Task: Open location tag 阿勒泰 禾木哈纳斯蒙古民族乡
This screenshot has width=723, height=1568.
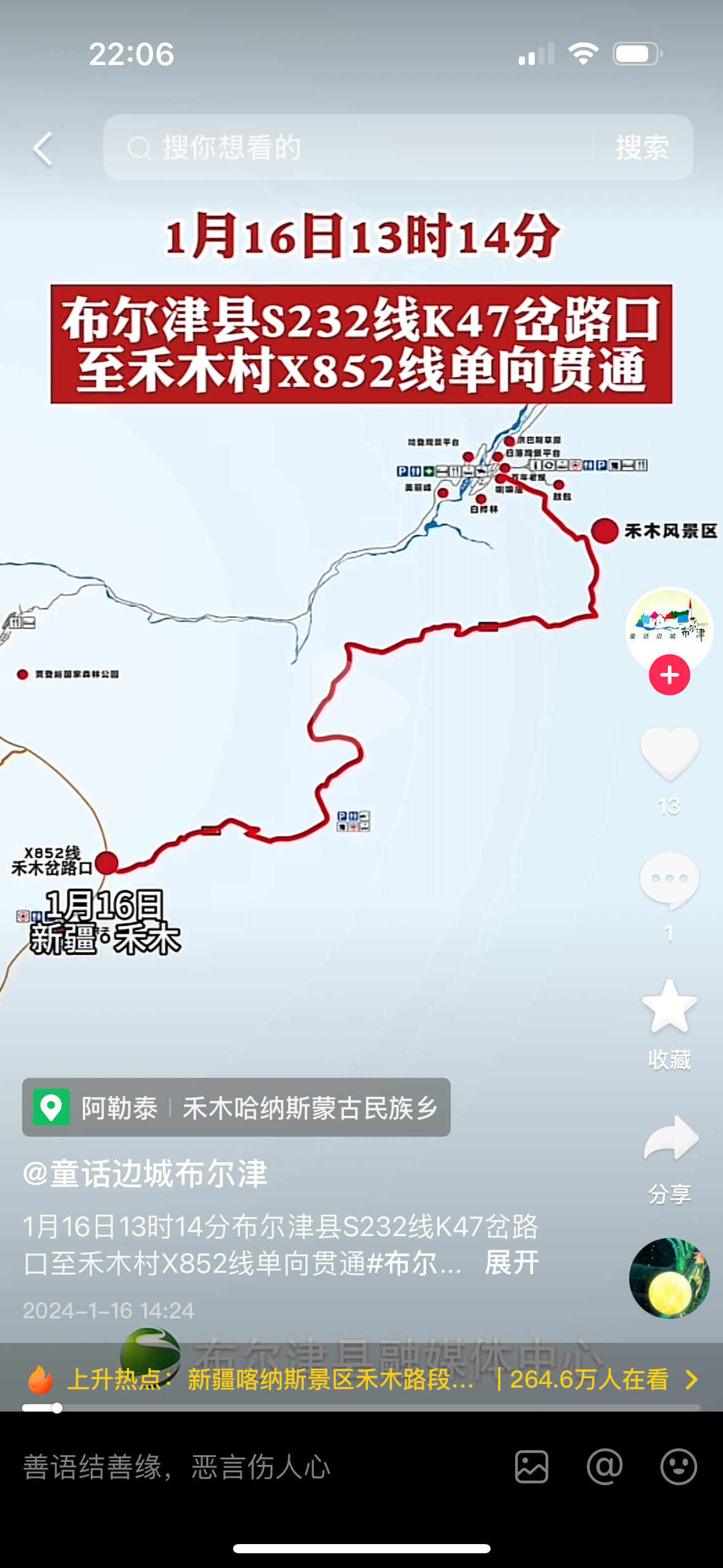Action: coord(236,1107)
